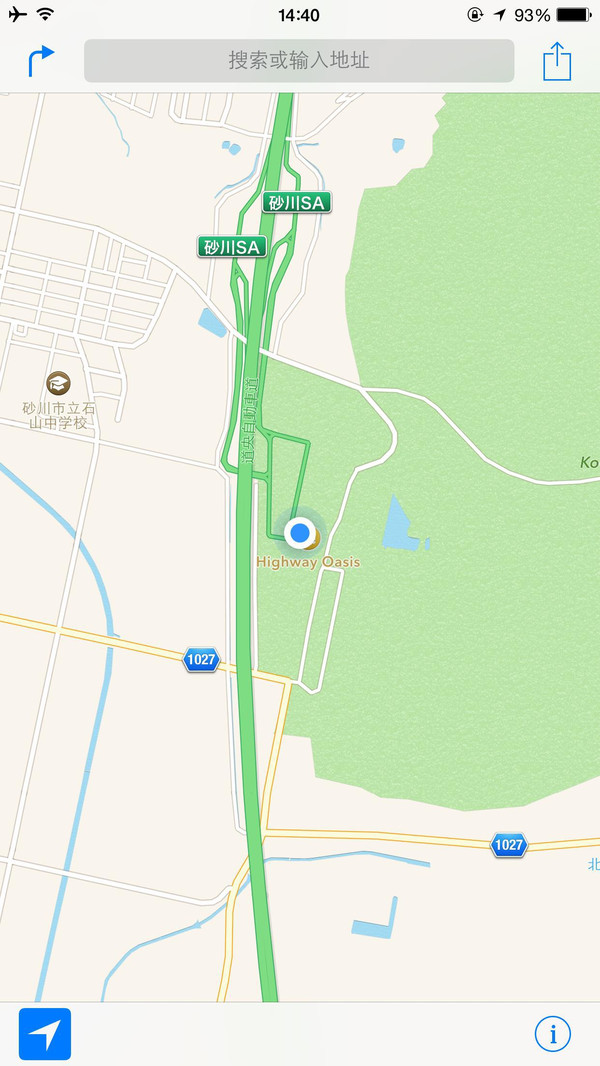Open map settings info button
The width and height of the screenshot is (600, 1066).
point(552,1033)
